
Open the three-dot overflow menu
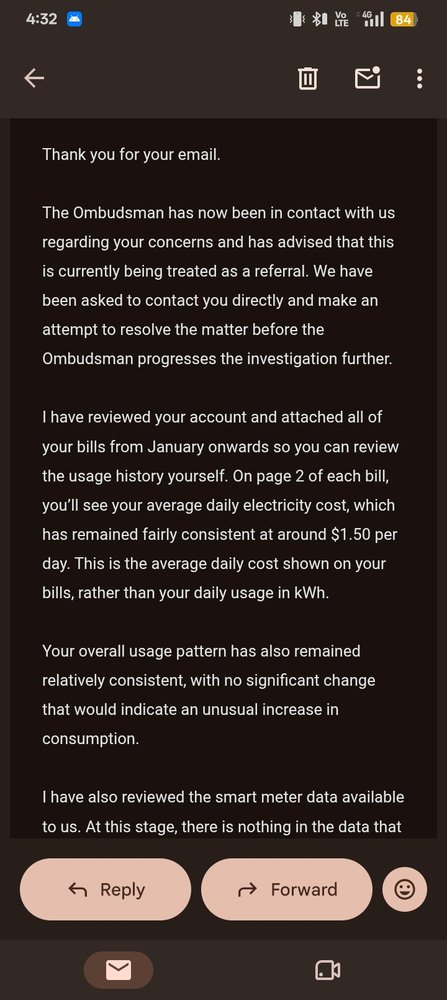[x=419, y=78]
